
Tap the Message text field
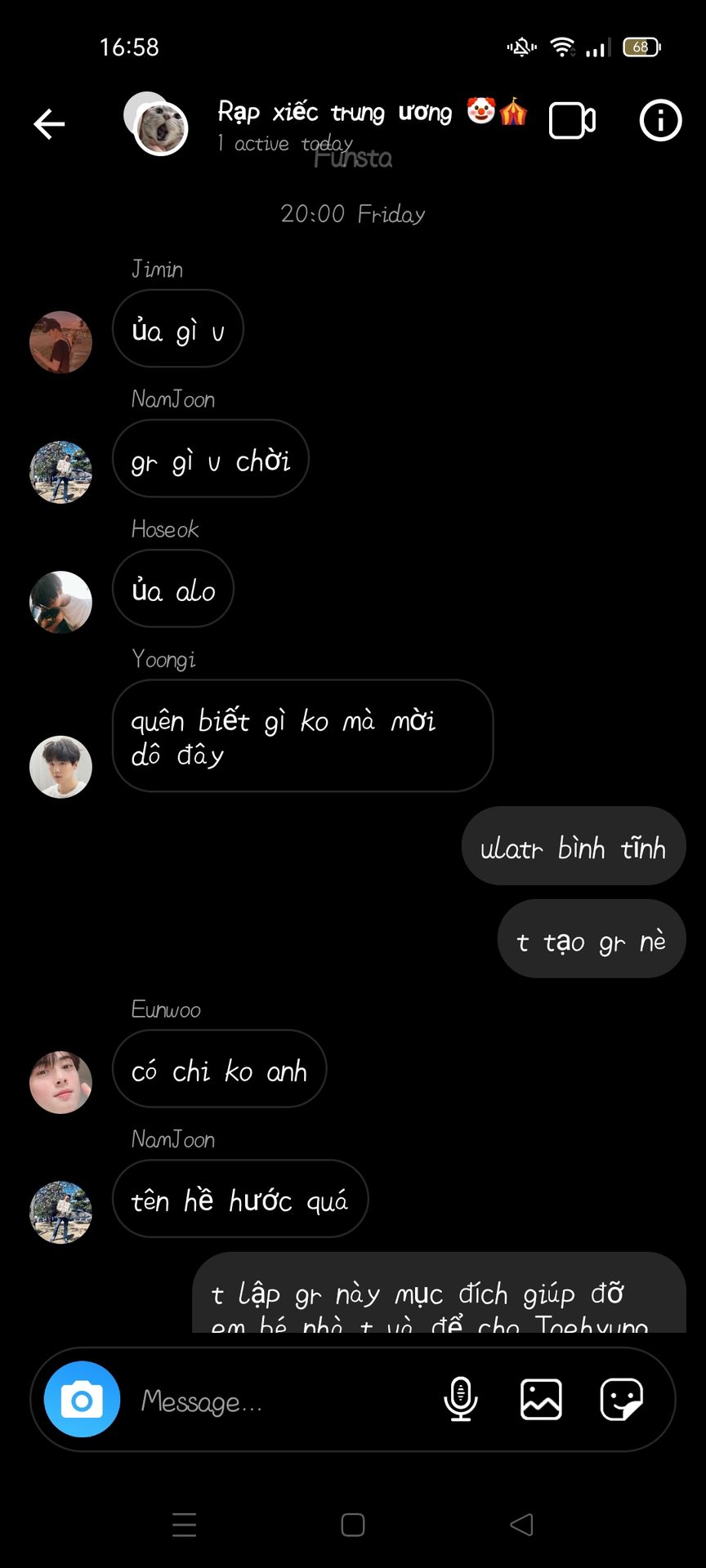[x=278, y=1401]
